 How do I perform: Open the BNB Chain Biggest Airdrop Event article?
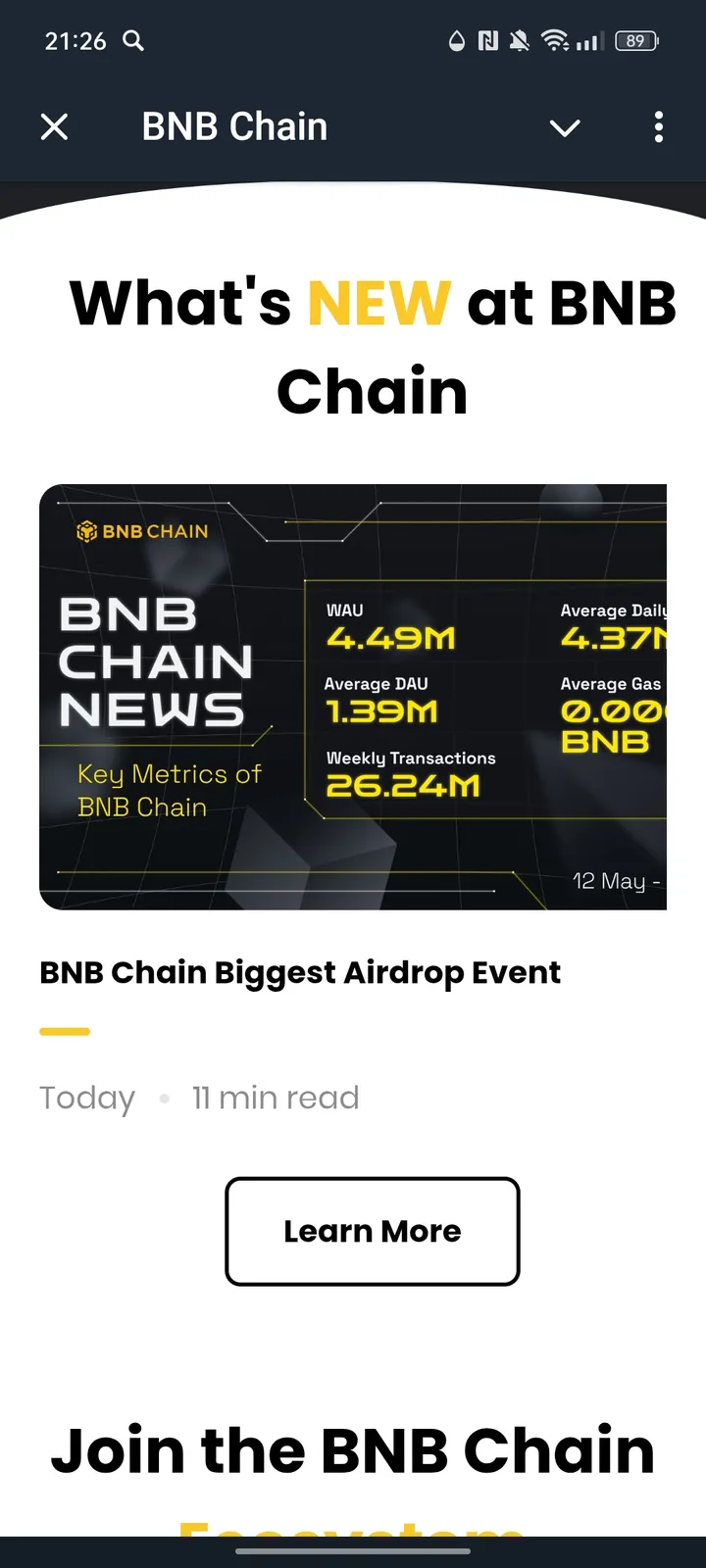click(x=299, y=972)
